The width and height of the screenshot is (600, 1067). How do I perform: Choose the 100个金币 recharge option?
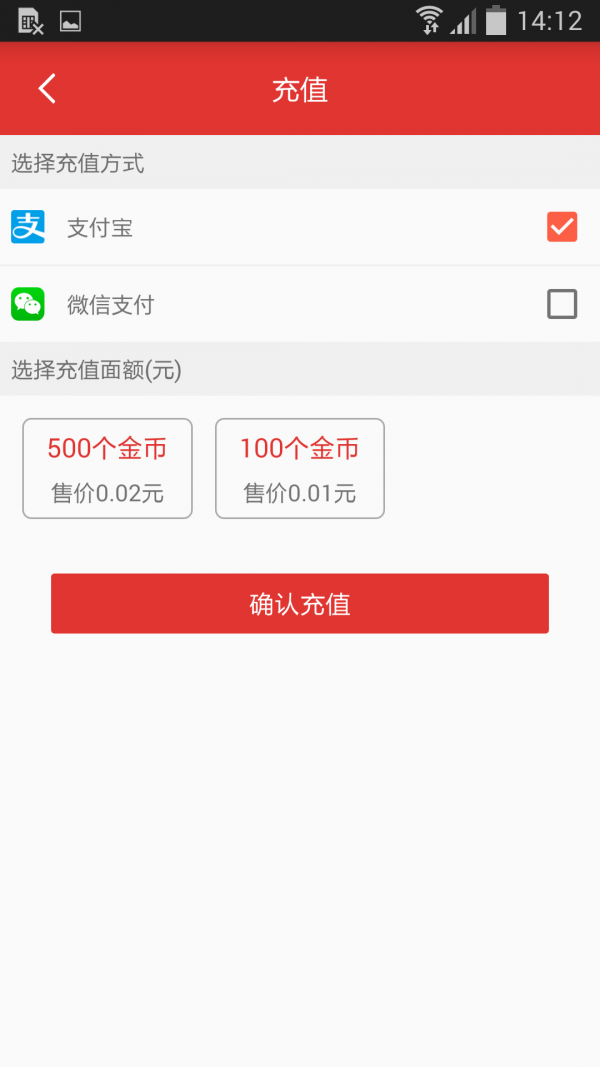tap(300, 468)
